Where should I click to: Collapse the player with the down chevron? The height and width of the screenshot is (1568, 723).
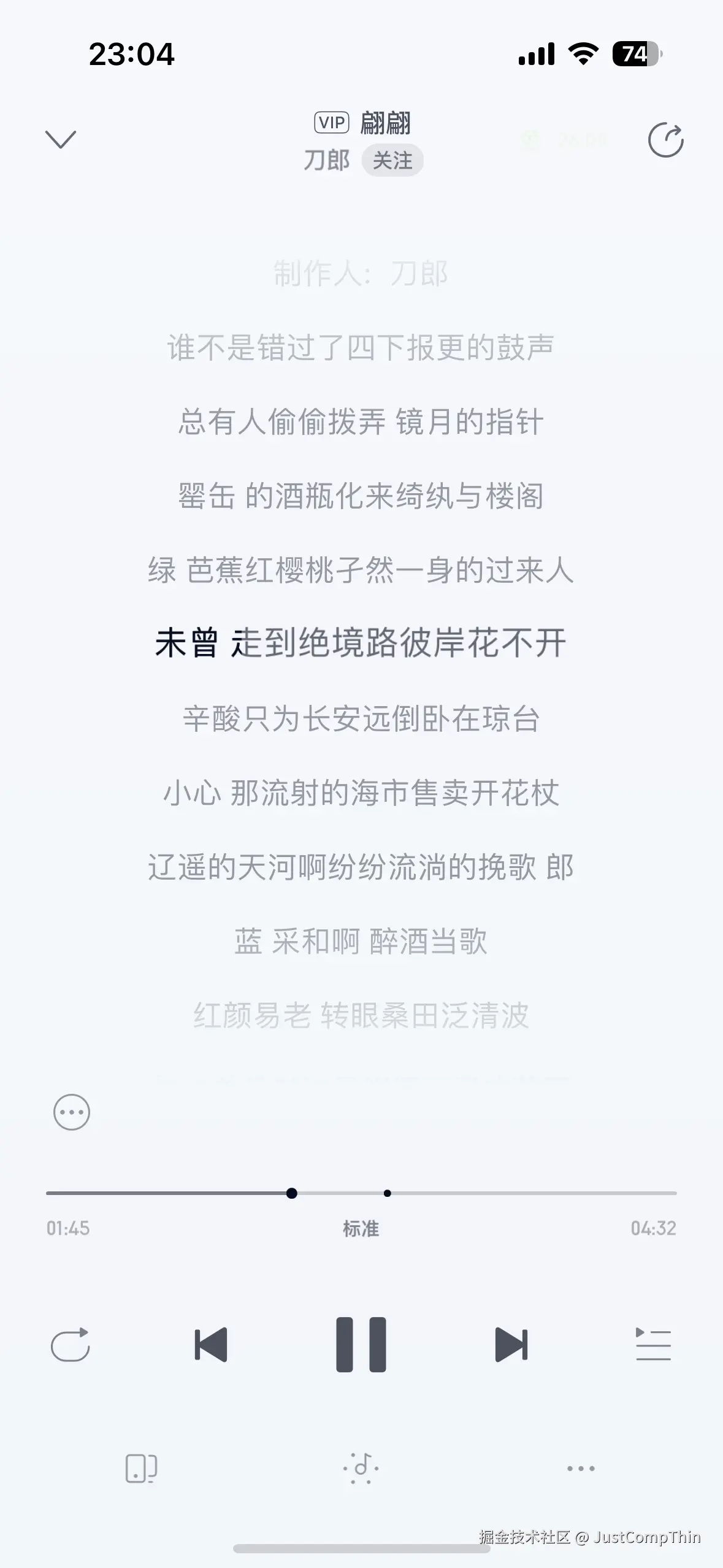click(x=61, y=139)
